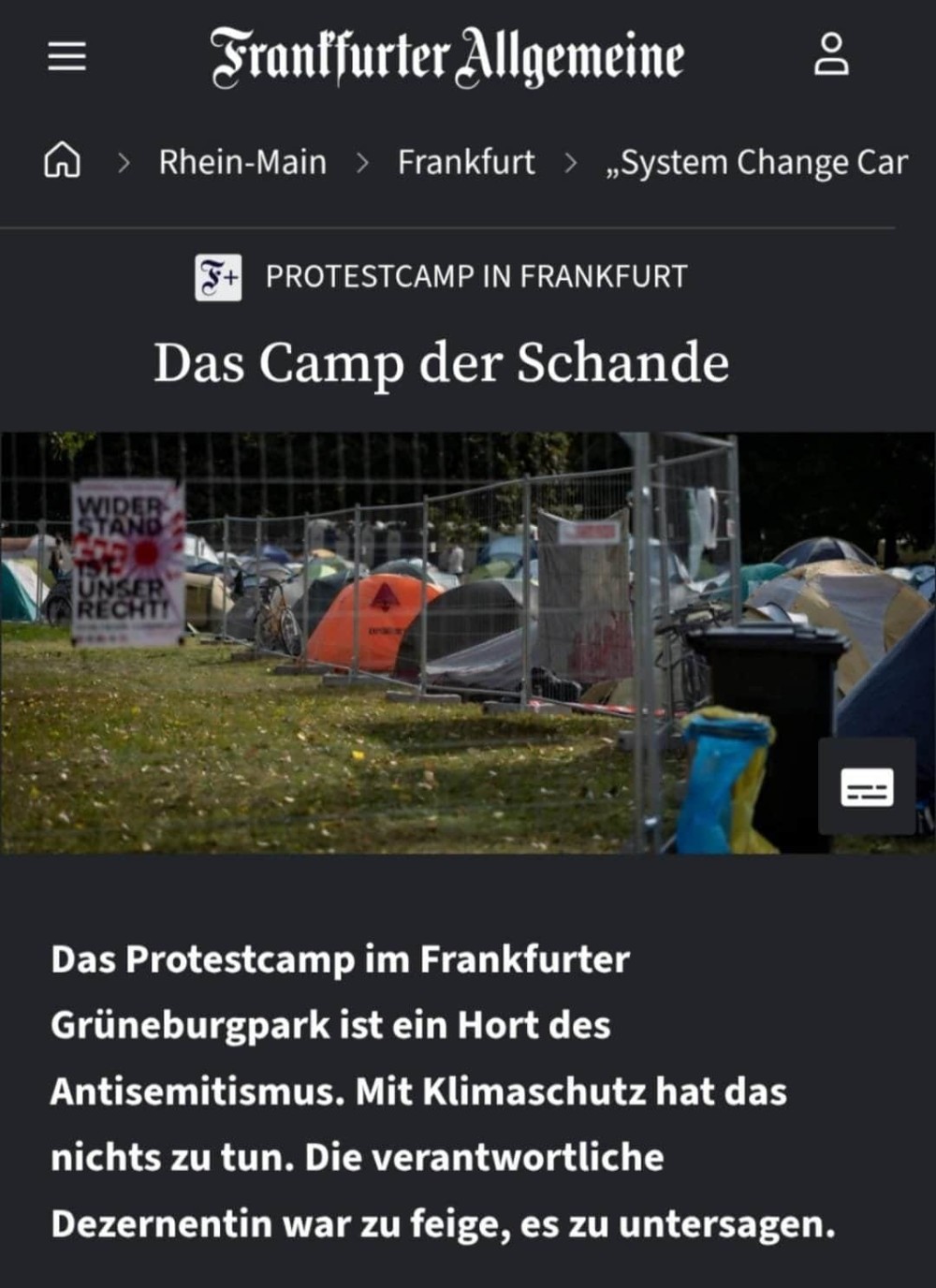Open the Rhein-Main breadcrumb section

click(242, 162)
